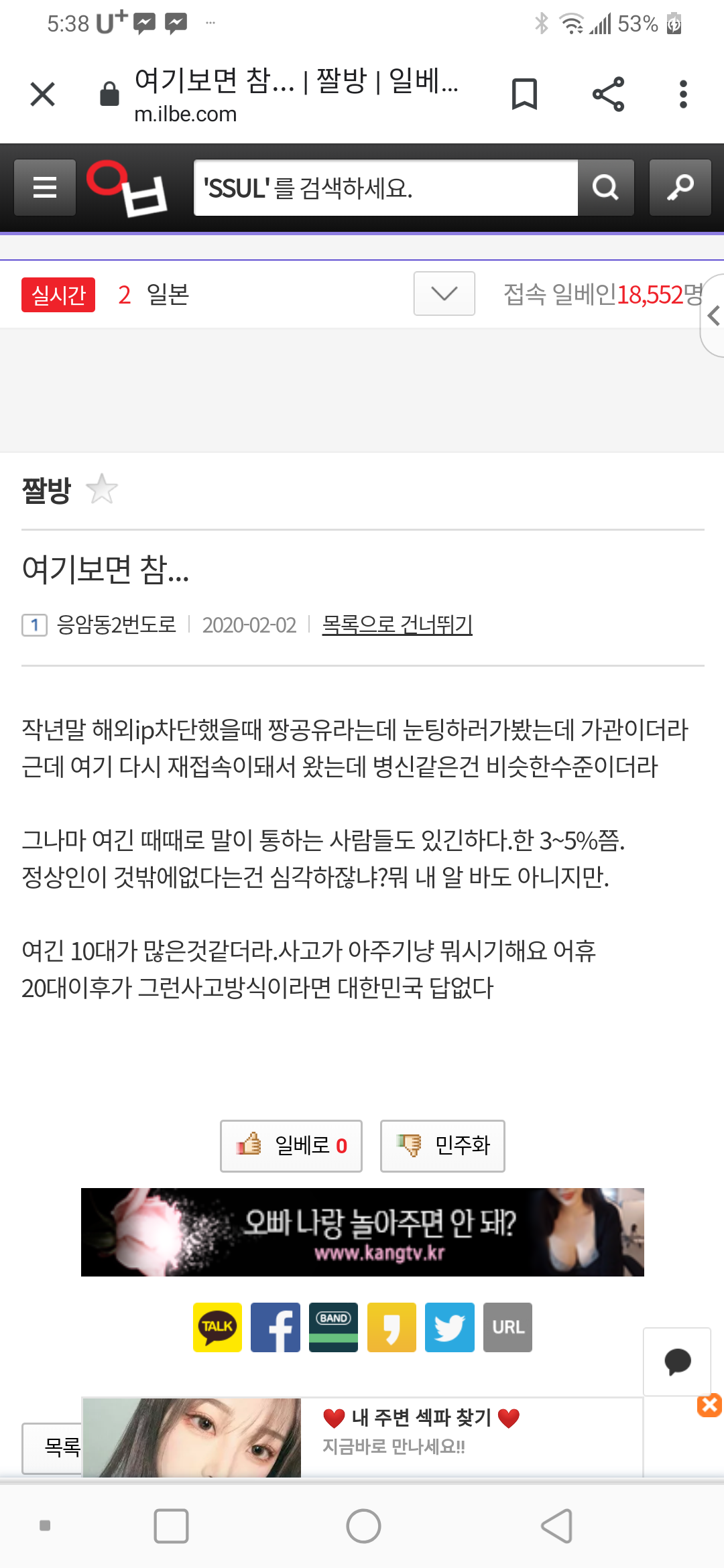Close the browser tab with the X

43,94
